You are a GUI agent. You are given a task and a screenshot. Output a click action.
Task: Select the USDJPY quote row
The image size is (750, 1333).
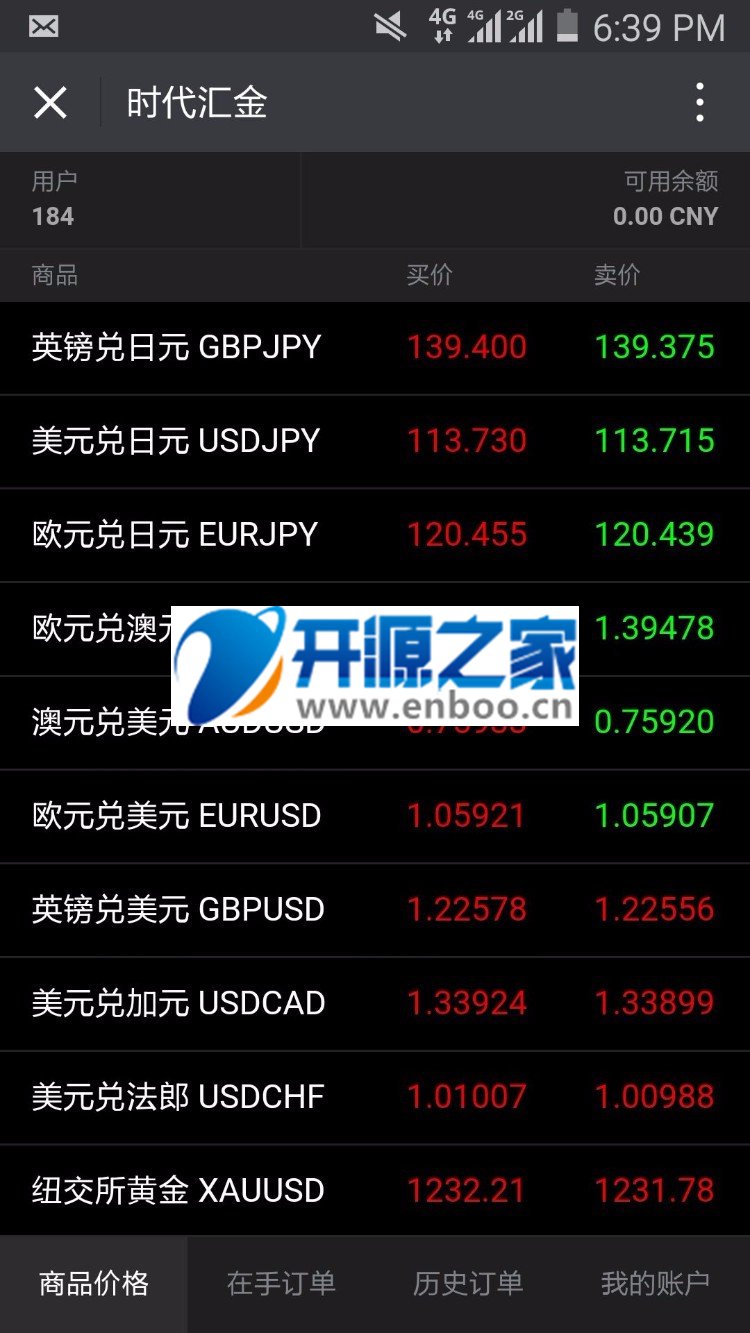click(x=375, y=442)
